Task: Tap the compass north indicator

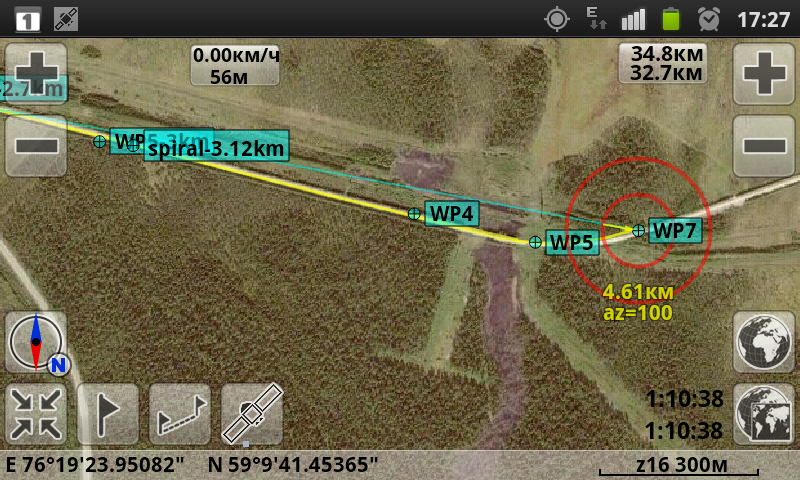Action: click(36, 342)
